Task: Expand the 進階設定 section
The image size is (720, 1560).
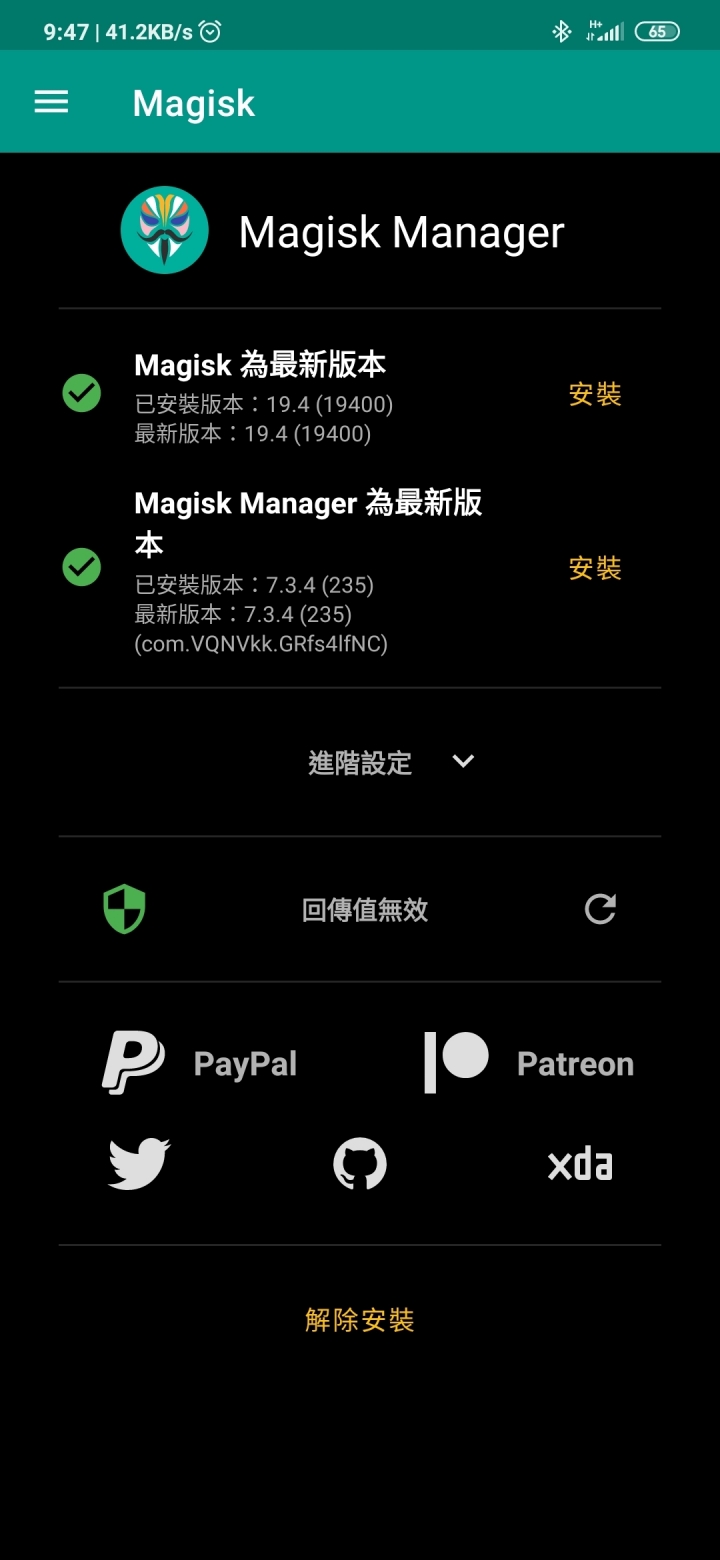Action: pyautogui.click(x=391, y=762)
